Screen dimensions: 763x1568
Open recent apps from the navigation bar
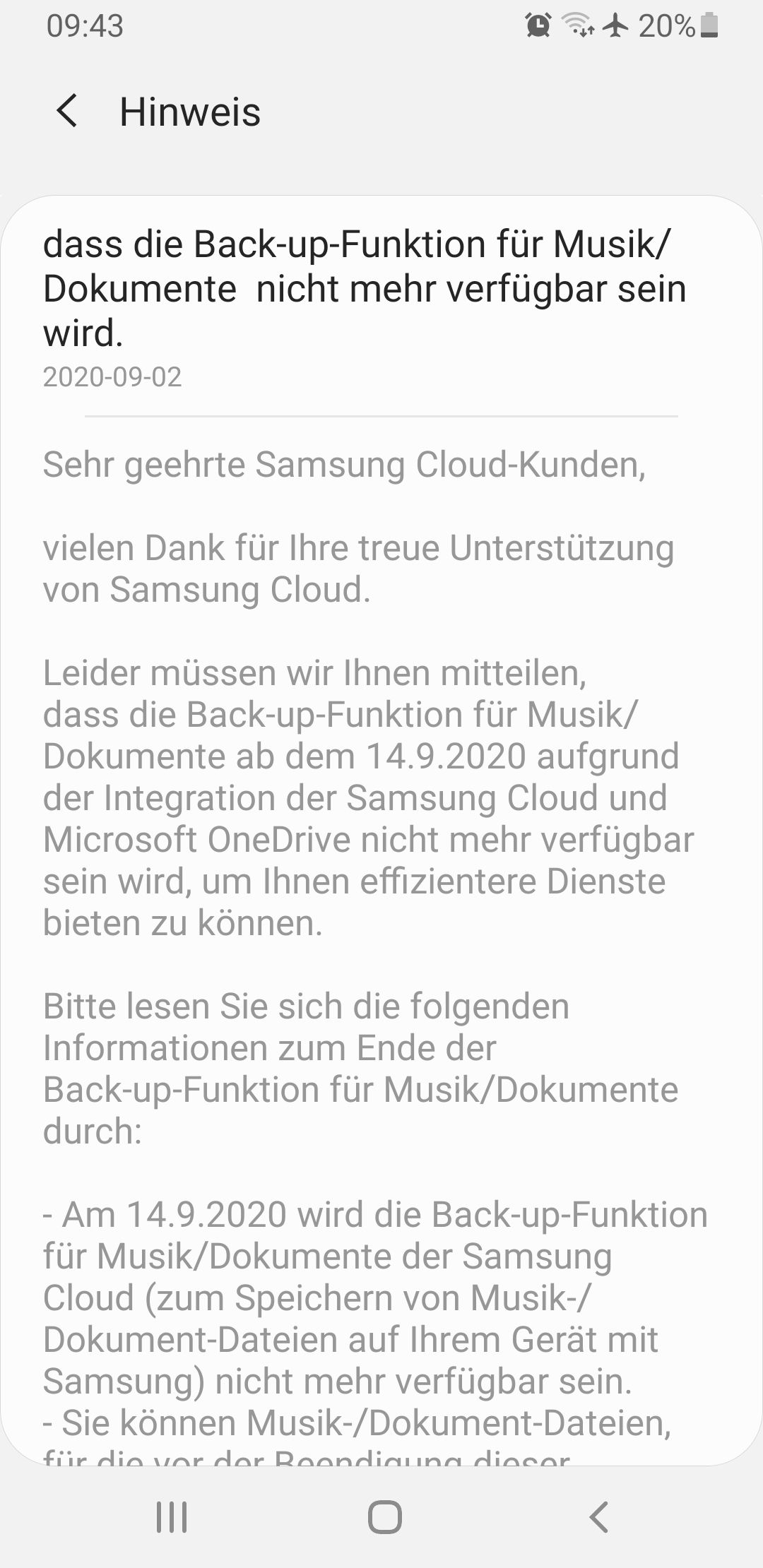pos(171,1516)
